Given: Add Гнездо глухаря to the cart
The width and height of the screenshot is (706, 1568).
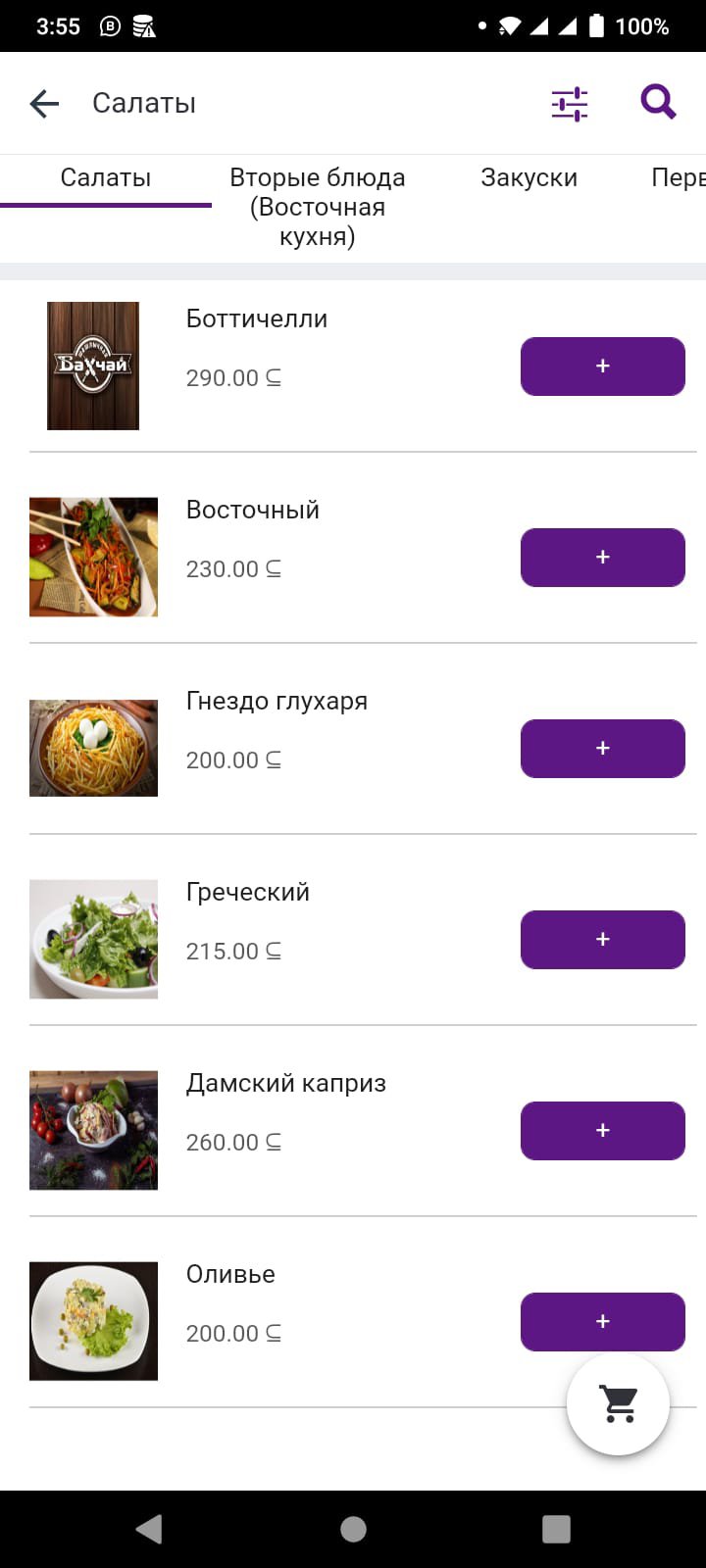Looking at the screenshot, I should pos(602,749).
